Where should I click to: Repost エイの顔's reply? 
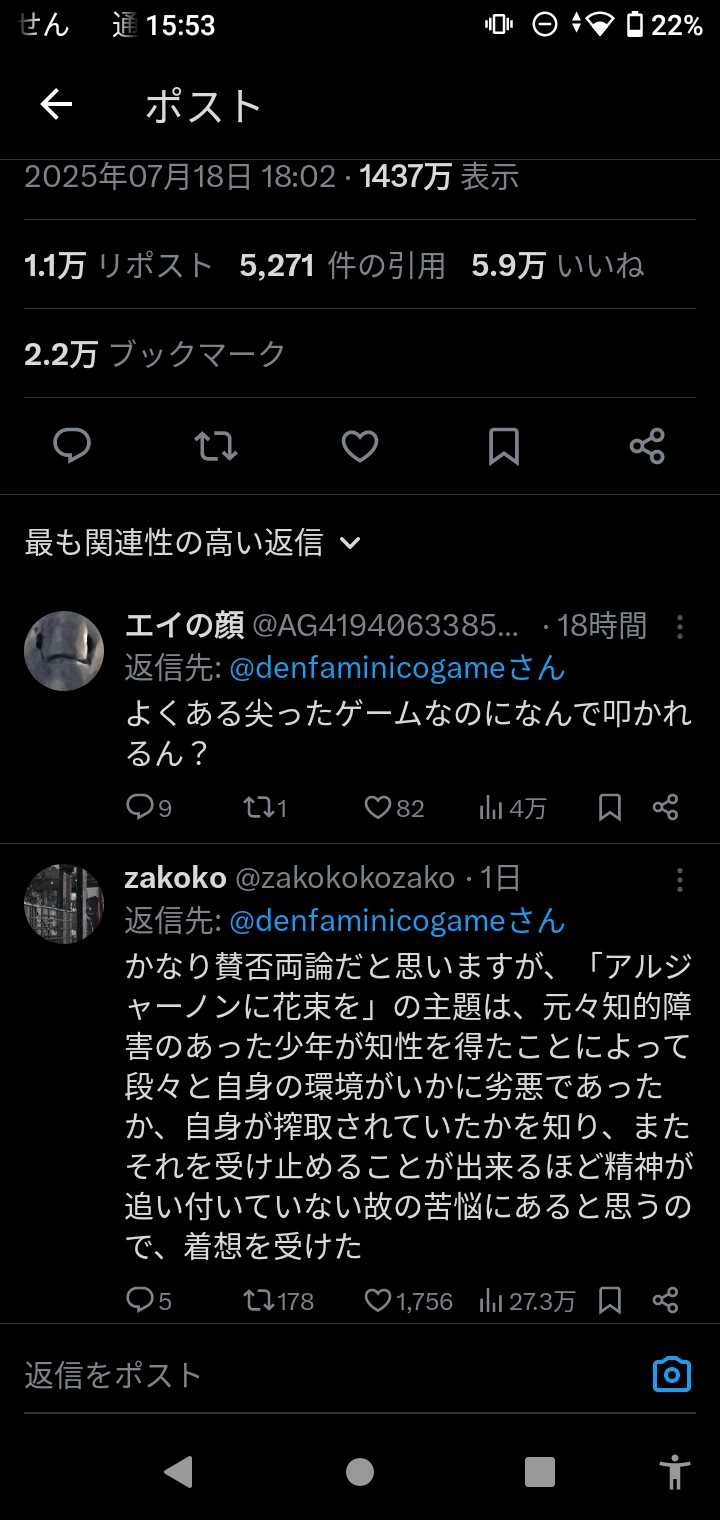[257, 808]
